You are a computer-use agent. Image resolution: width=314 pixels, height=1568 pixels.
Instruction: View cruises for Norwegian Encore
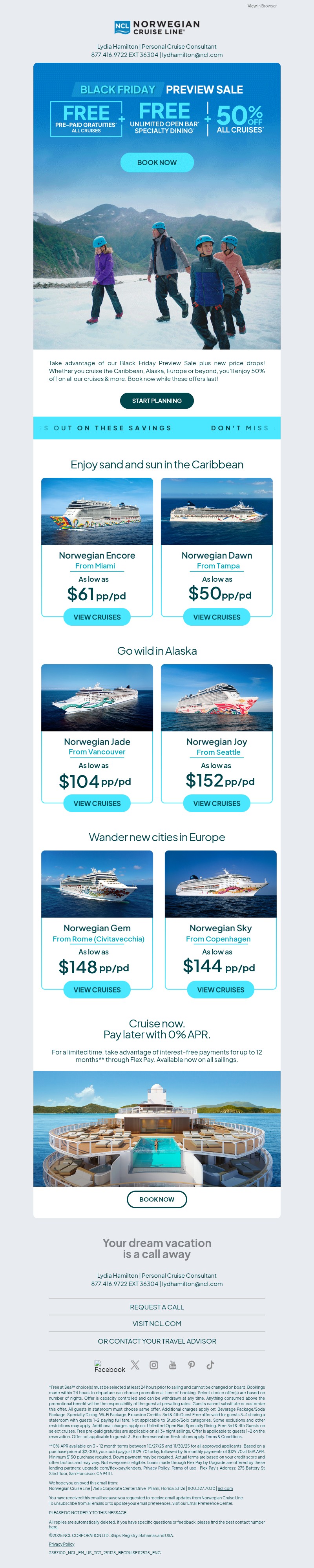point(97,617)
